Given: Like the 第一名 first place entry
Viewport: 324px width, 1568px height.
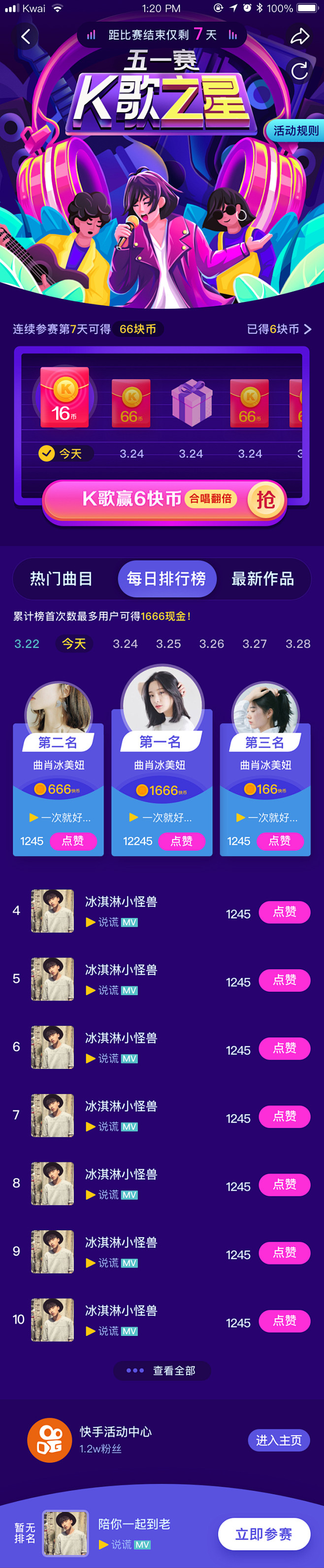Looking at the screenshot, I should pyautogui.click(x=182, y=841).
